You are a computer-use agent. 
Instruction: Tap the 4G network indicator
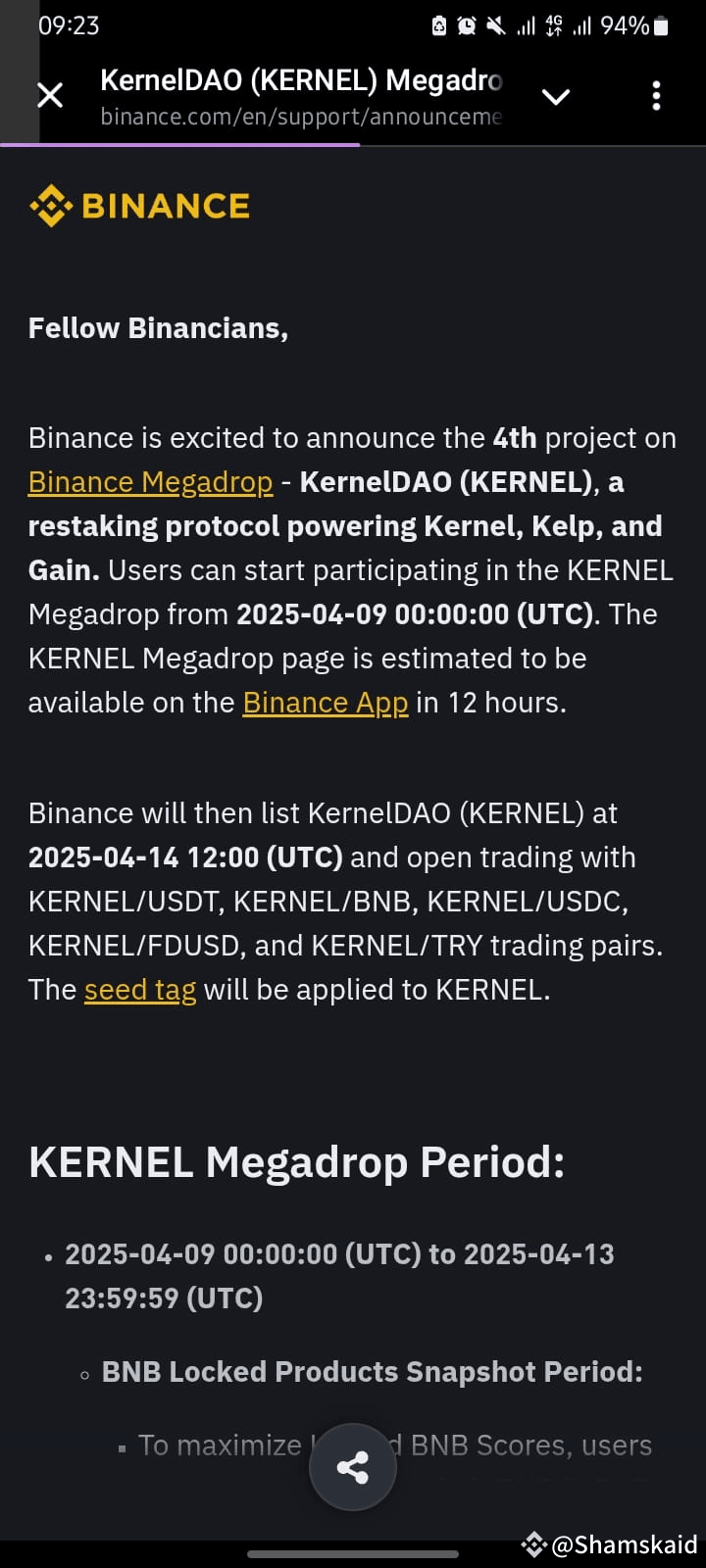pos(554,25)
